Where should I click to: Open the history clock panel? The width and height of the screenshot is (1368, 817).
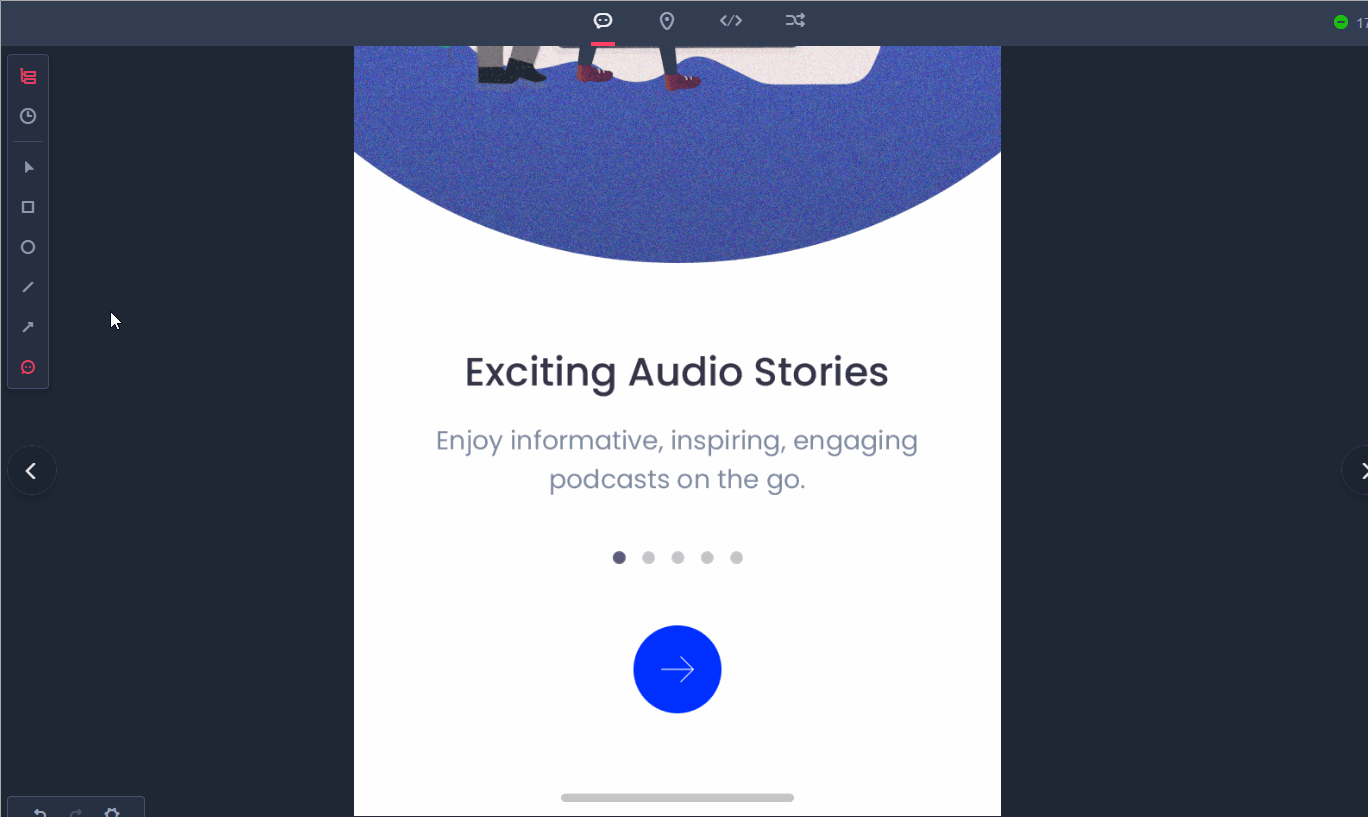[28, 117]
